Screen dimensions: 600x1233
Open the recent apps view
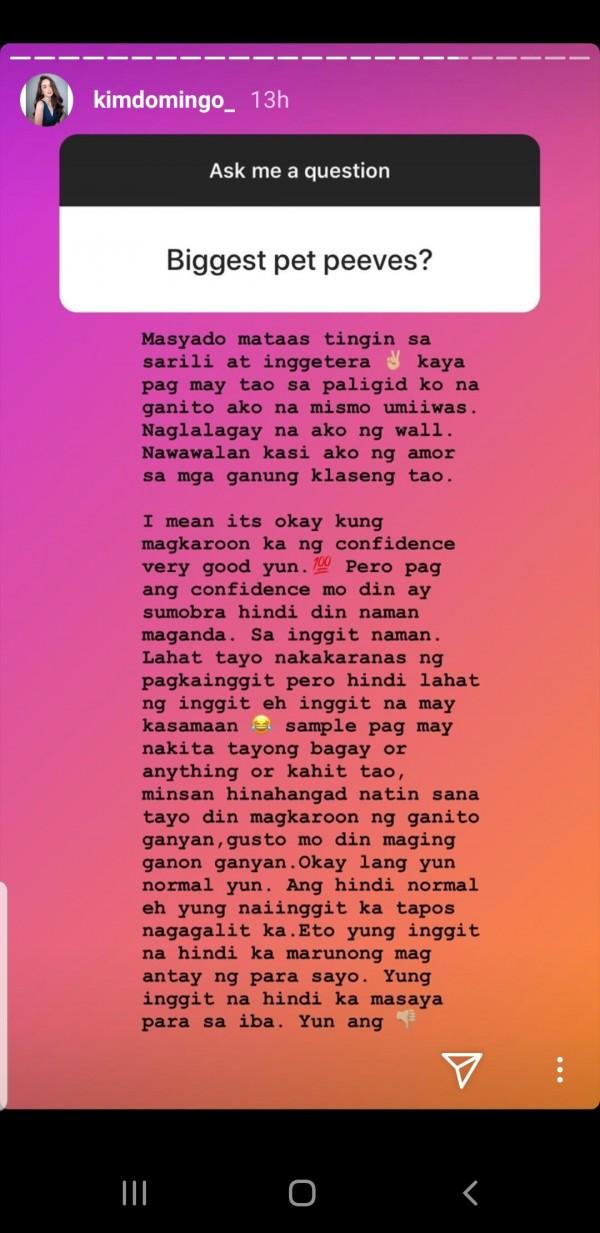click(x=134, y=1192)
